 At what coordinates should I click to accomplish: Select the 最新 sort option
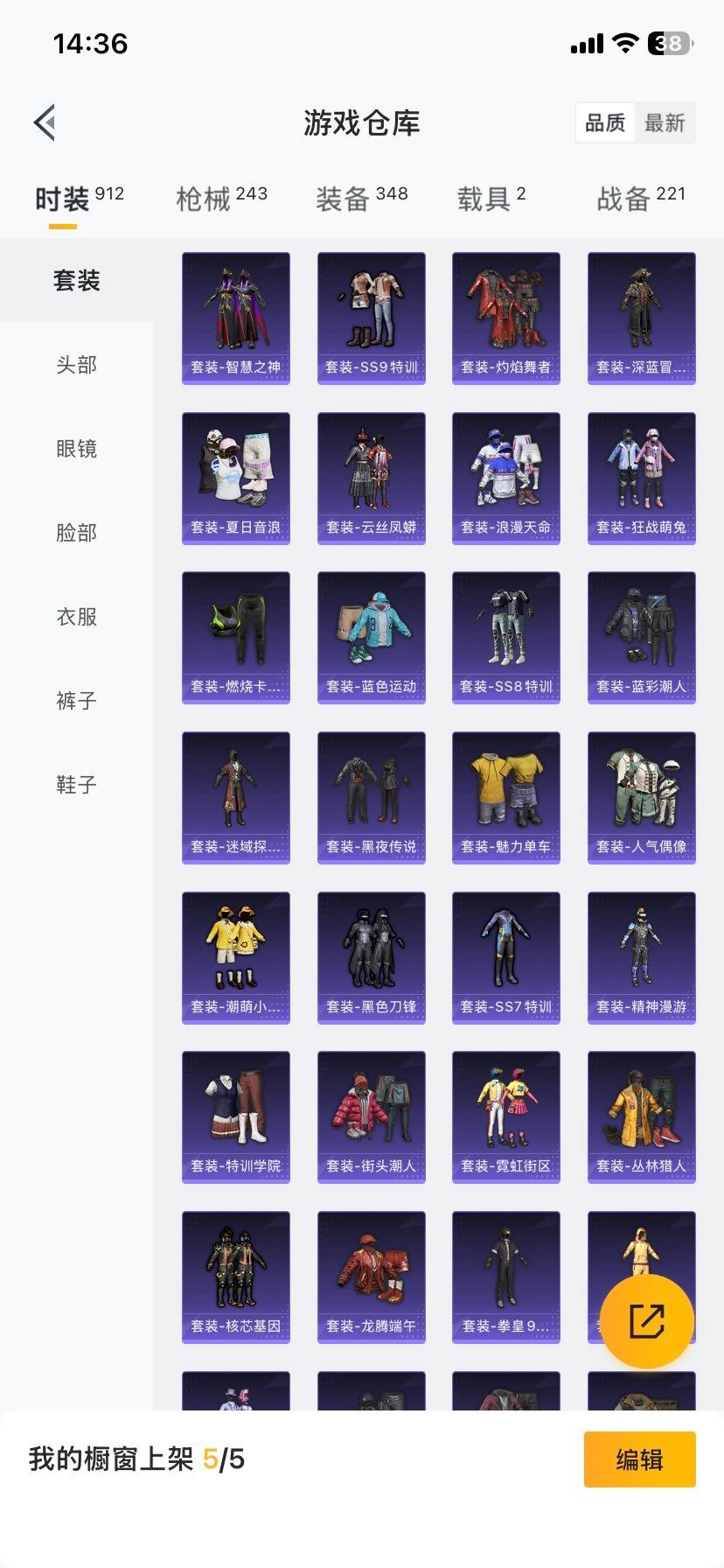point(665,123)
